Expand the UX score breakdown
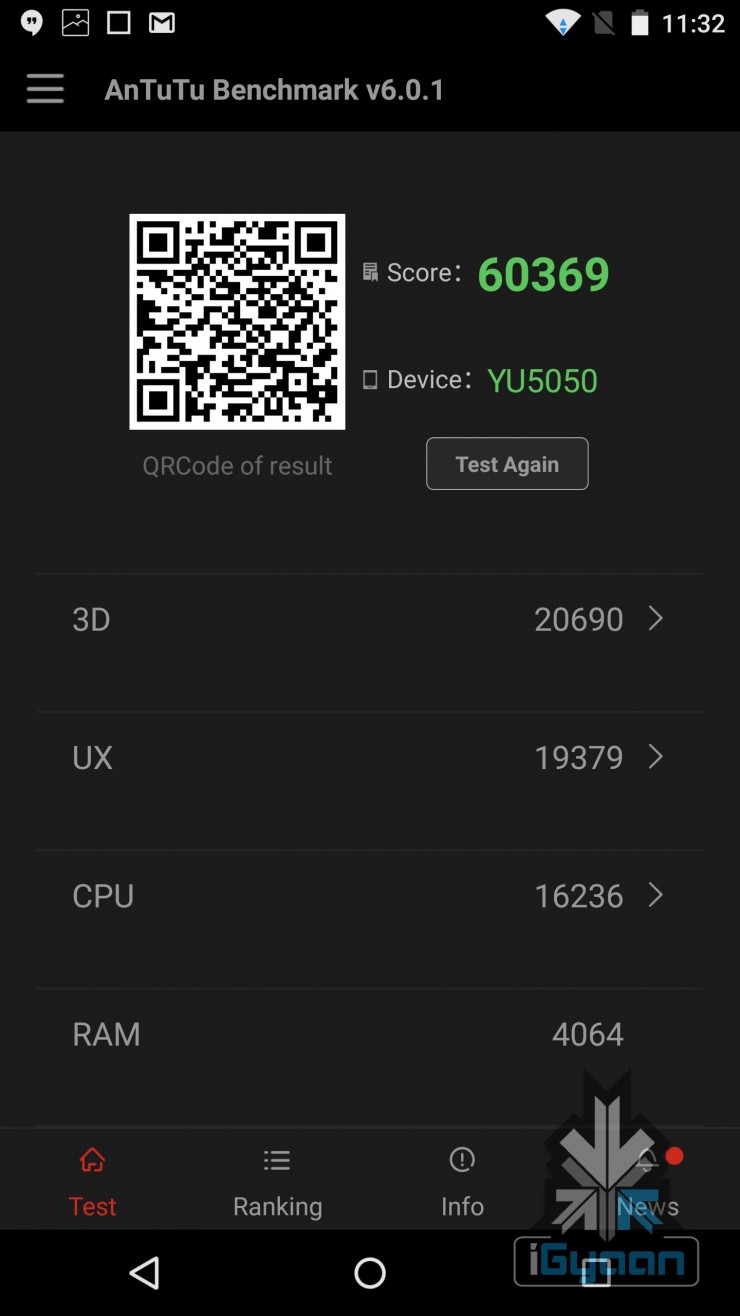The height and width of the screenshot is (1316, 740). [x=370, y=757]
